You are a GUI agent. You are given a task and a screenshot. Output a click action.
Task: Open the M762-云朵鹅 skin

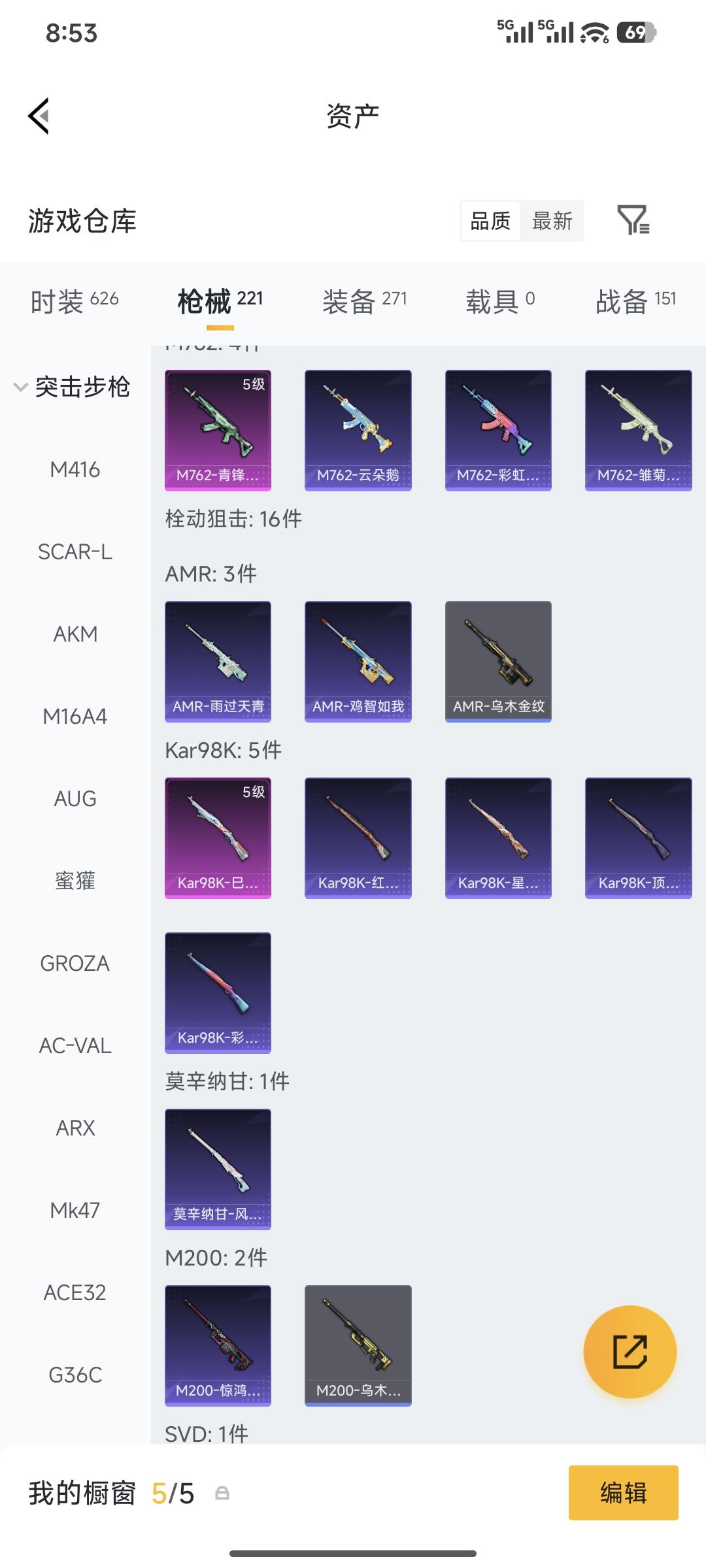click(358, 430)
